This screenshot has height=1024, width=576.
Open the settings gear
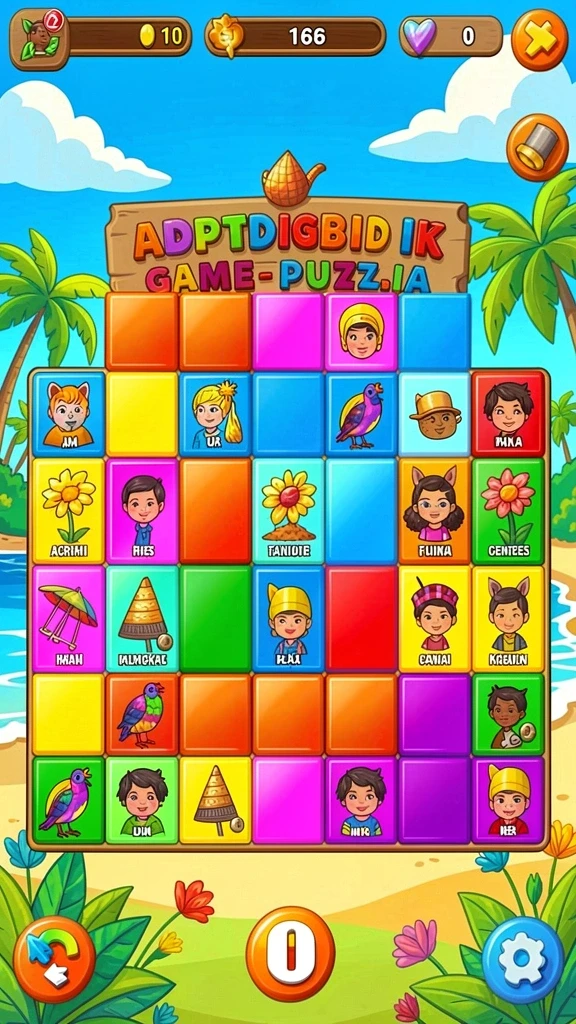(x=522, y=959)
